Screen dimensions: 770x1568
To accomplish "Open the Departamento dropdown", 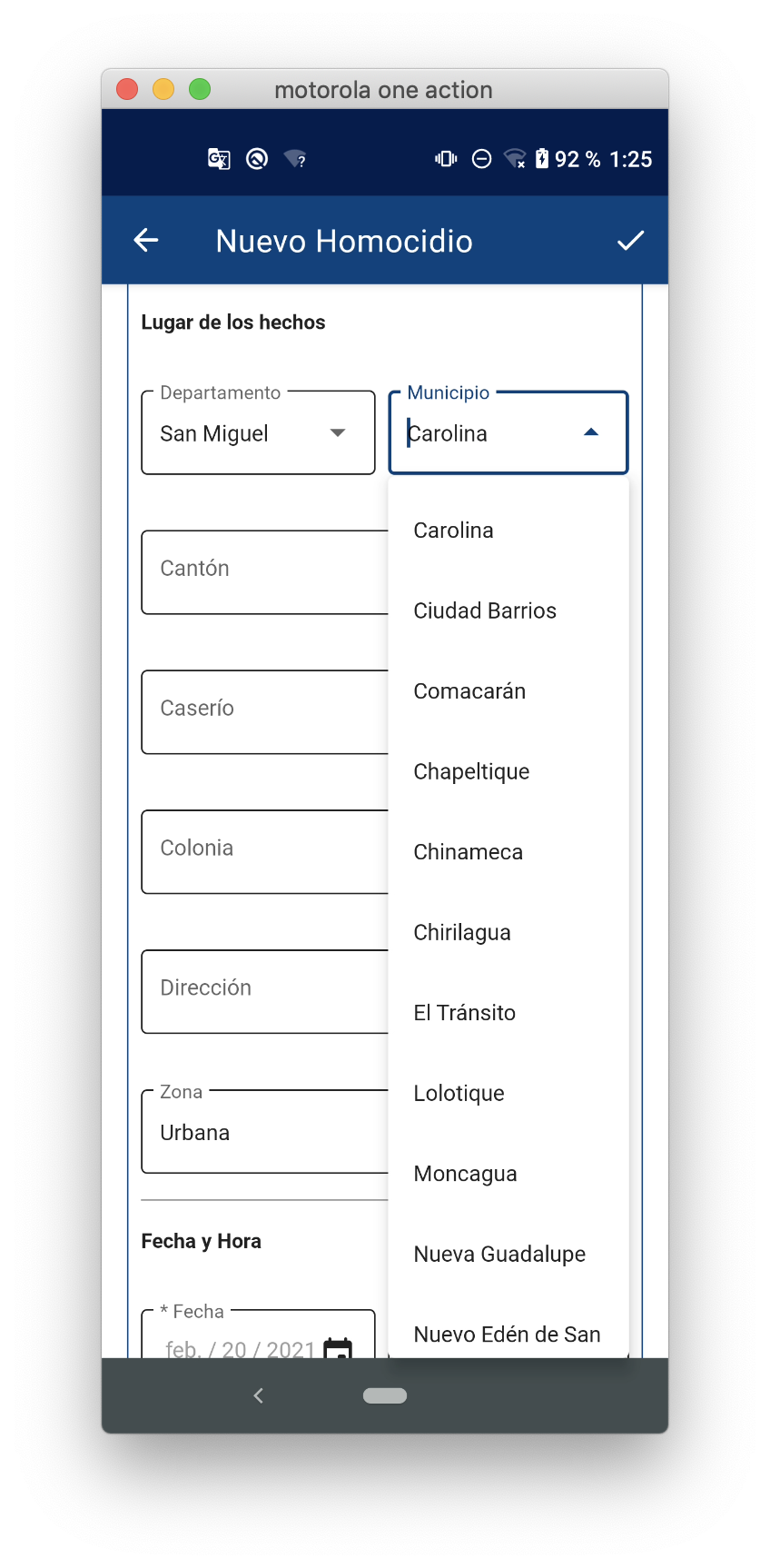I will pos(258,433).
